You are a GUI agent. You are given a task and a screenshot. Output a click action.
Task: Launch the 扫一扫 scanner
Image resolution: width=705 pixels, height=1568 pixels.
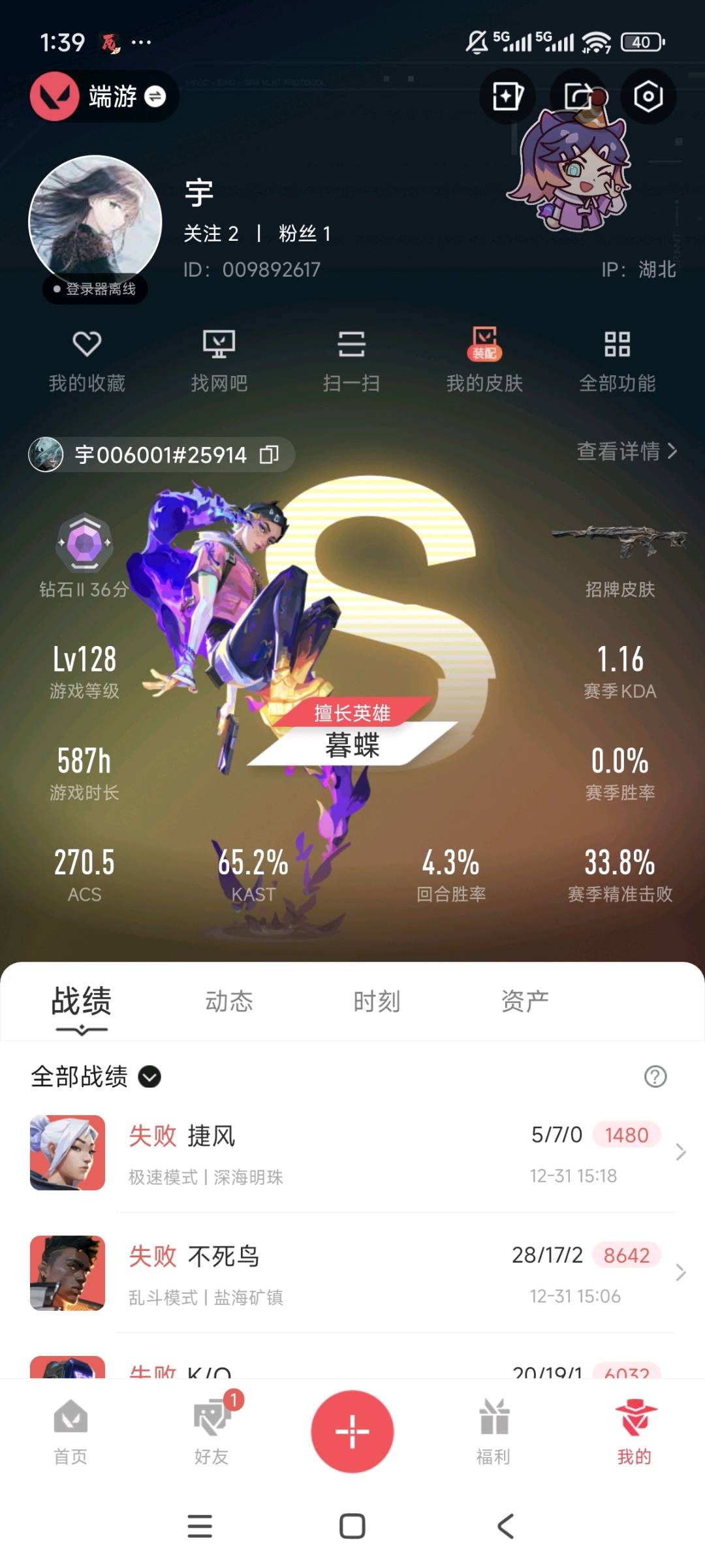[x=351, y=360]
